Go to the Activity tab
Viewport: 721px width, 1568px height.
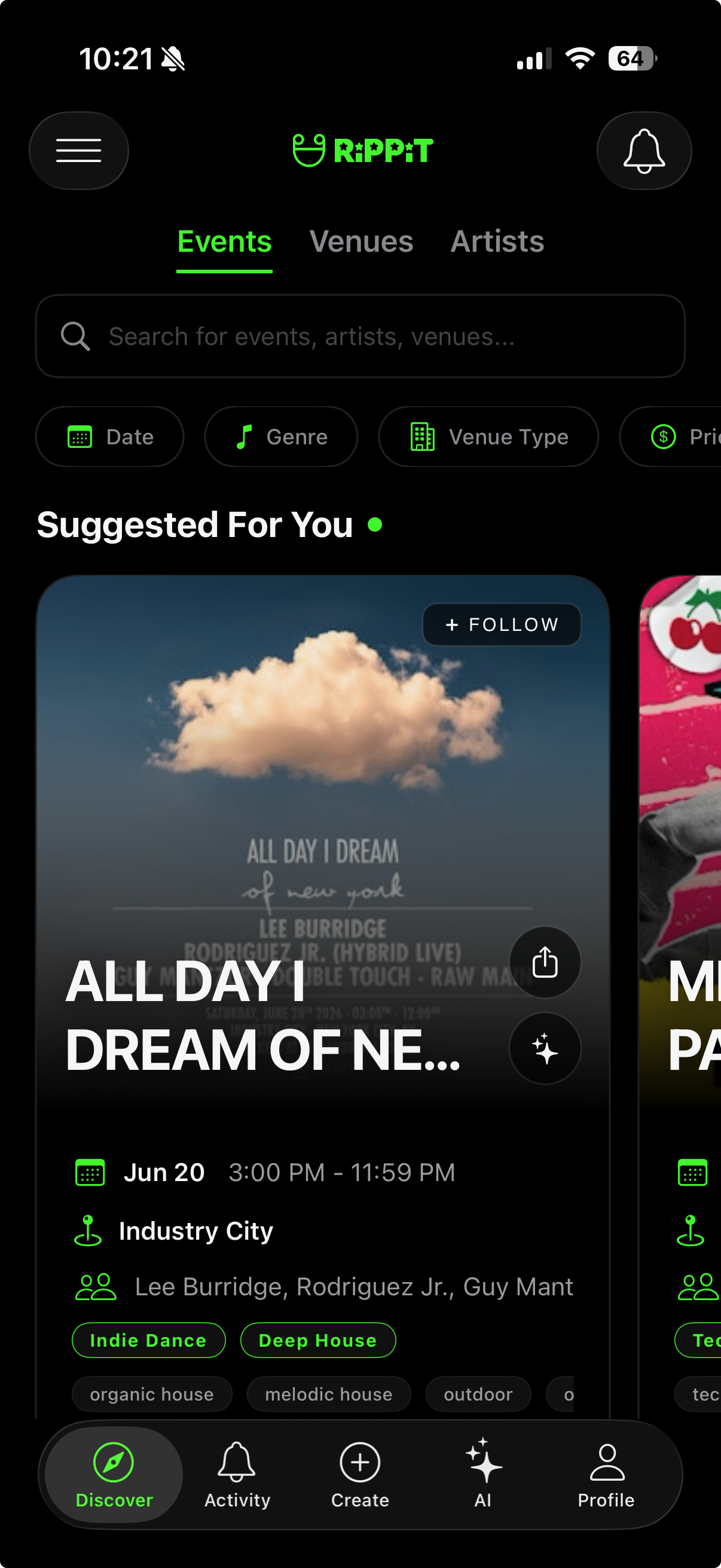(x=237, y=1474)
